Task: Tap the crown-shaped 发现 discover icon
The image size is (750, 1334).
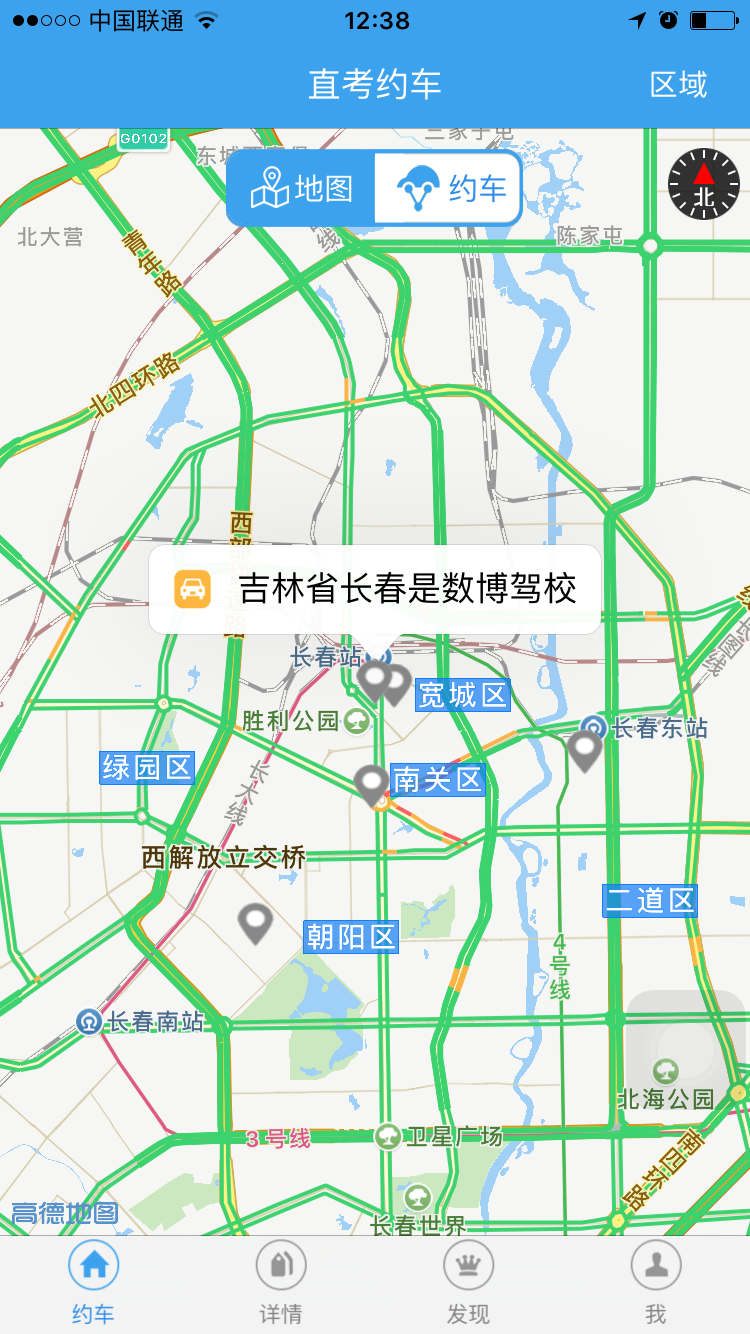Action: [467, 1264]
